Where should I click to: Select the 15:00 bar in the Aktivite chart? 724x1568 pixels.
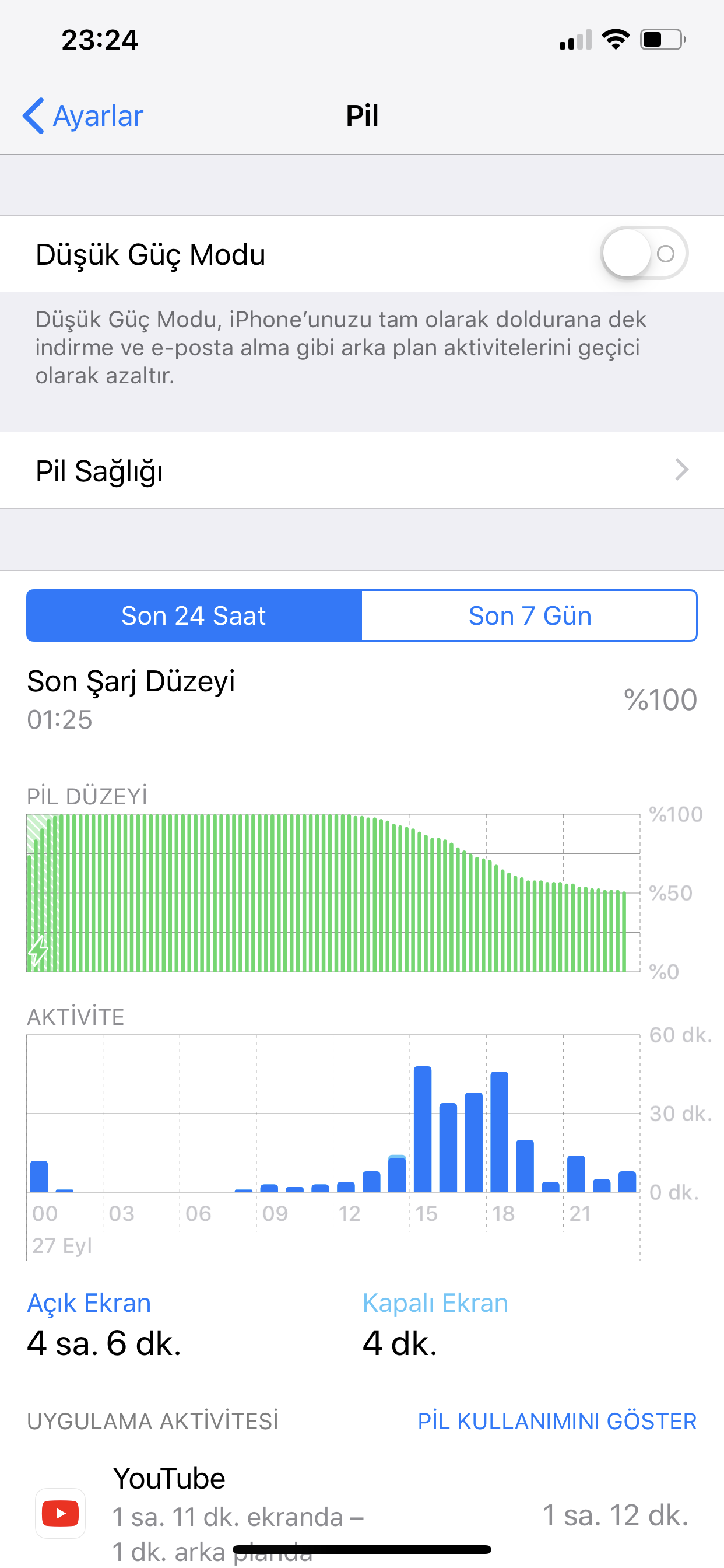tap(422, 1129)
